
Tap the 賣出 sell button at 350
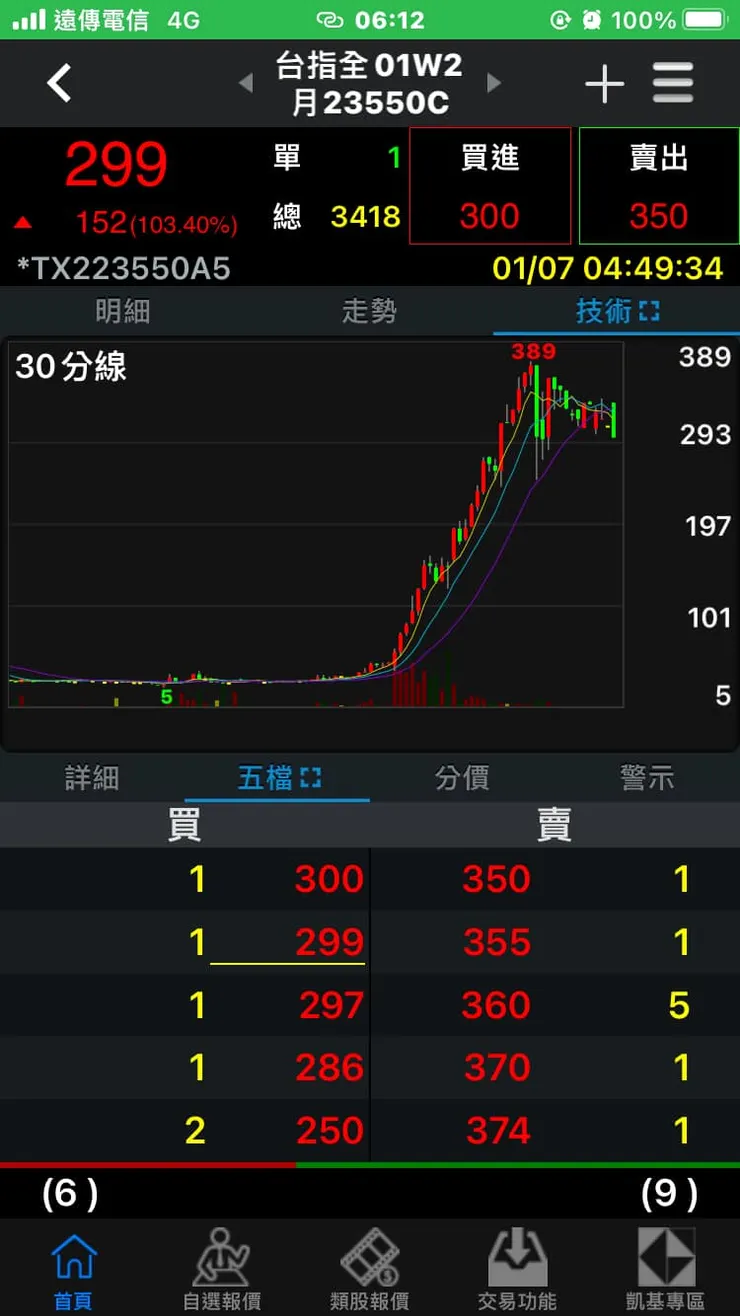coord(659,186)
